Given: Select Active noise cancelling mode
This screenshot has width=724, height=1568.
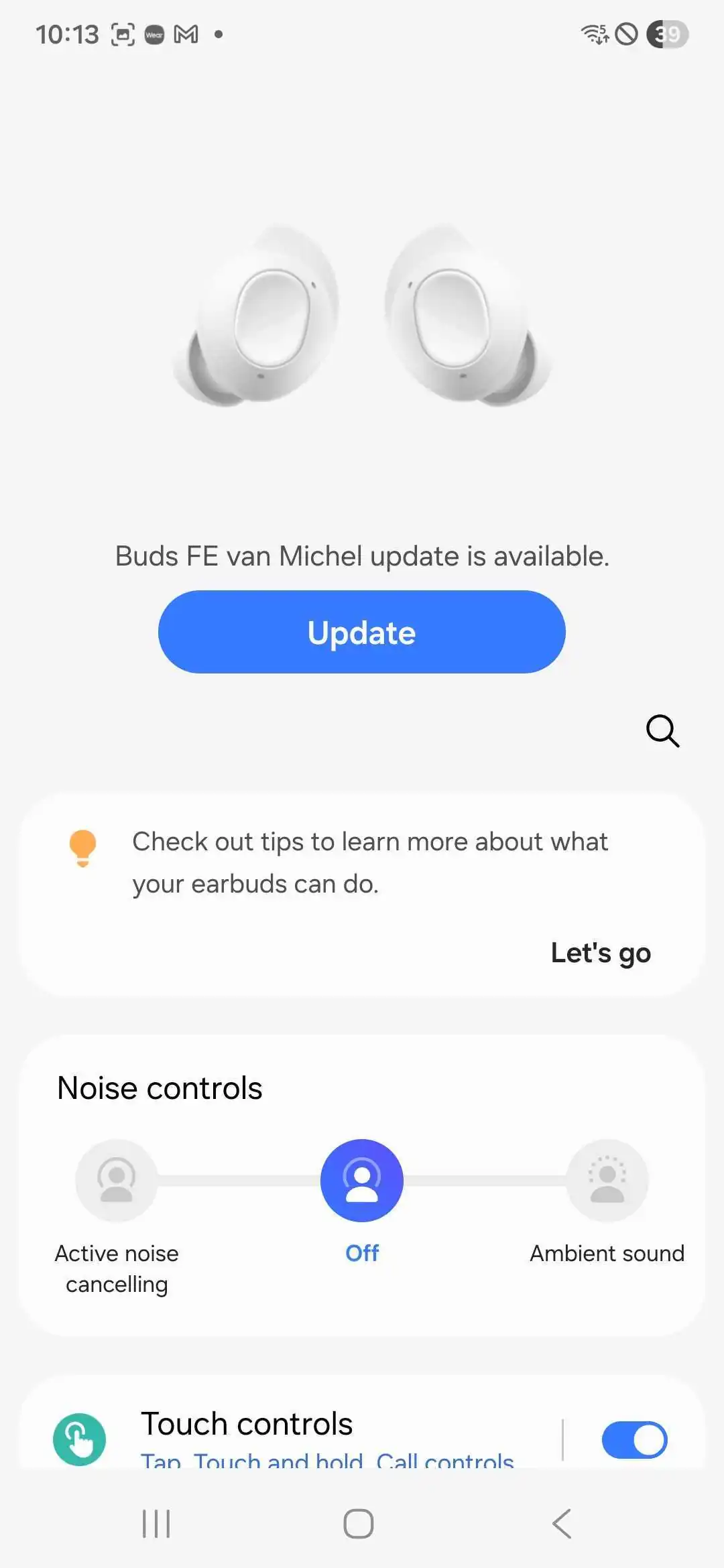Looking at the screenshot, I should click(x=117, y=1180).
